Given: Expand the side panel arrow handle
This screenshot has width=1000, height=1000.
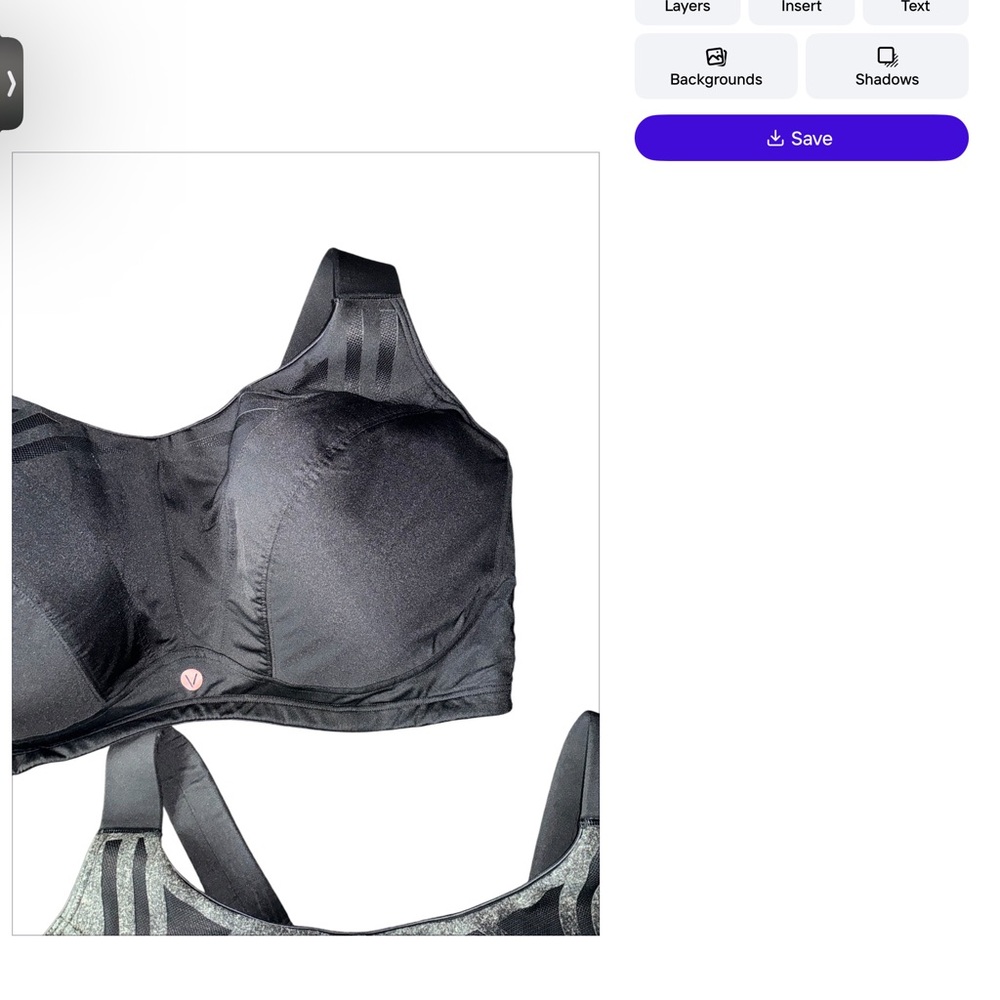Looking at the screenshot, I should pyautogui.click(x=11, y=84).
